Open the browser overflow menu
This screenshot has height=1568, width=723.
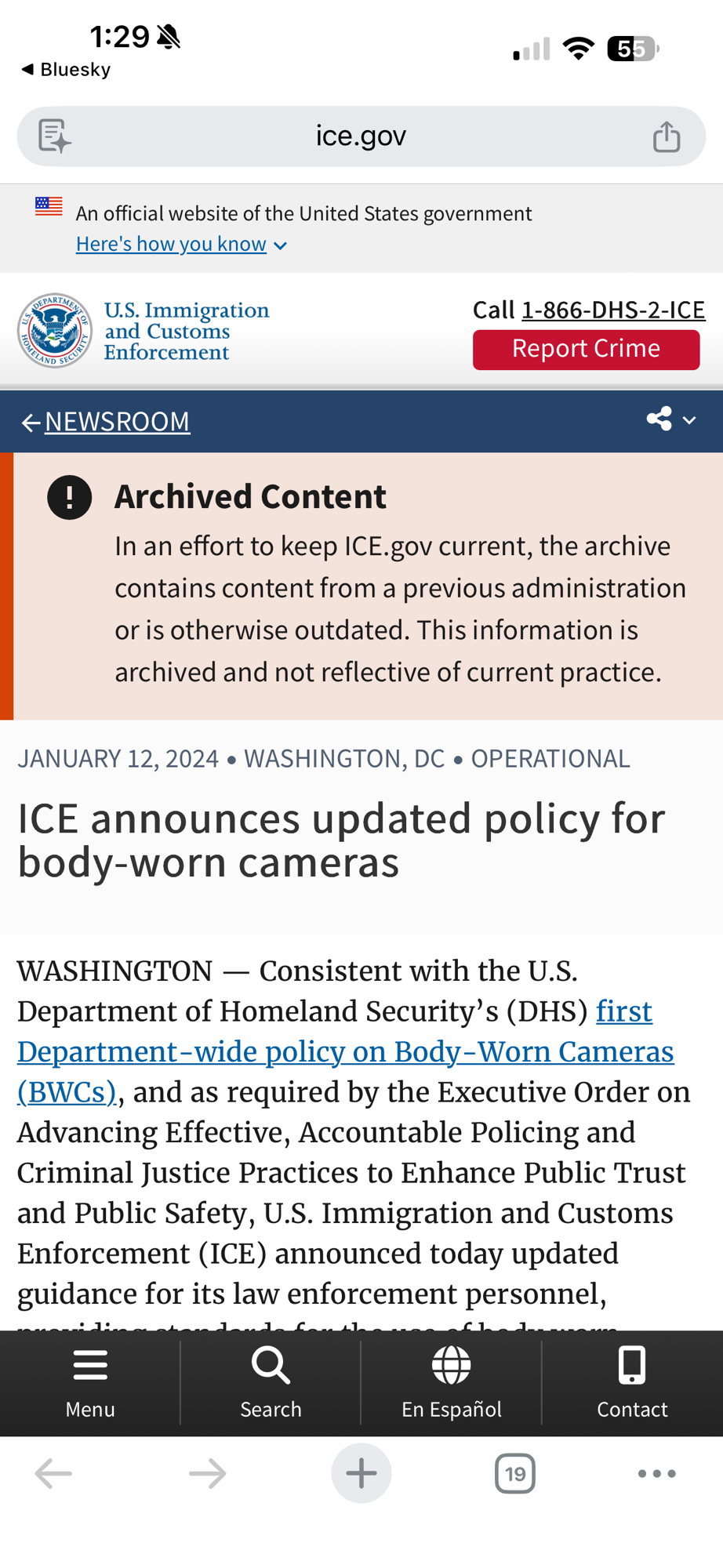(656, 1474)
